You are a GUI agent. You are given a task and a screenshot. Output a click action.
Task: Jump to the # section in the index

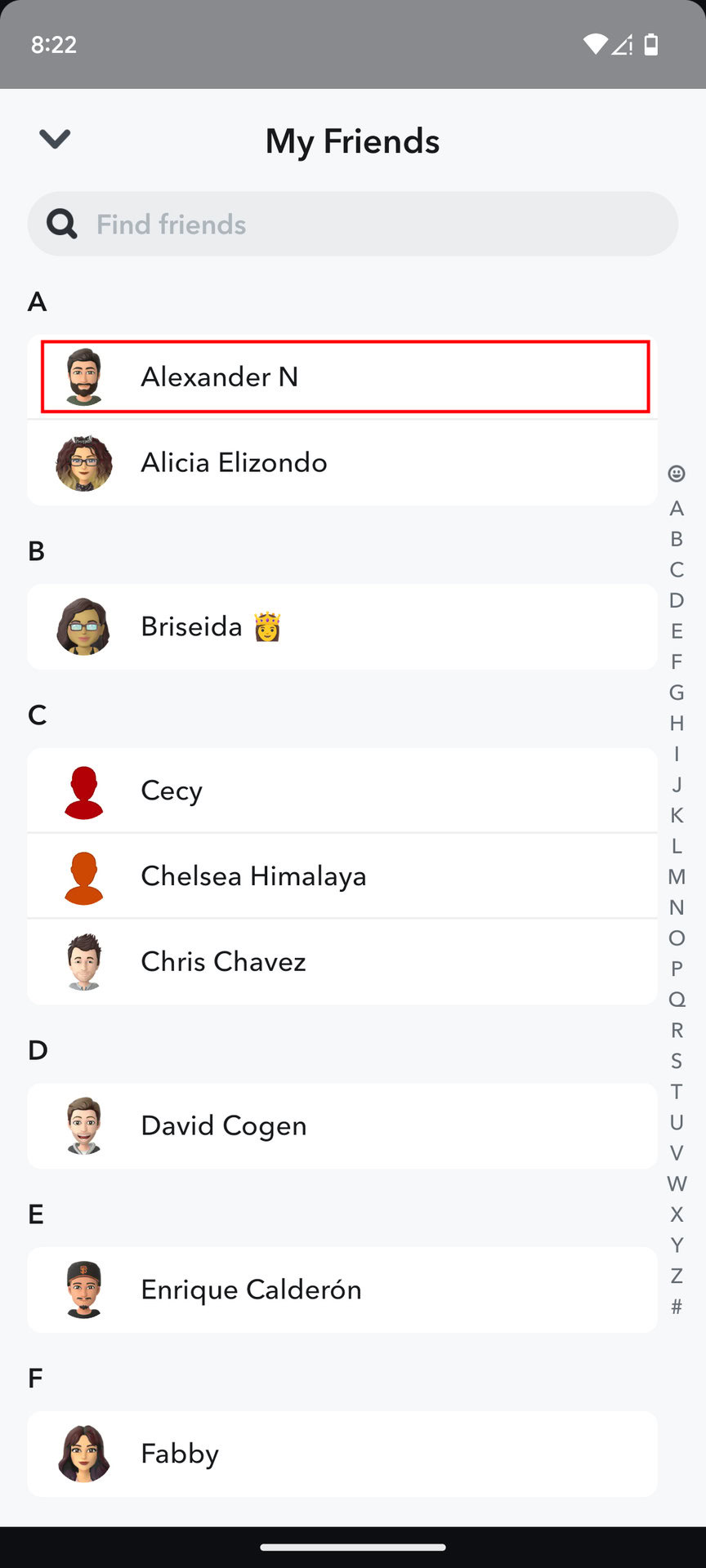677,1307
